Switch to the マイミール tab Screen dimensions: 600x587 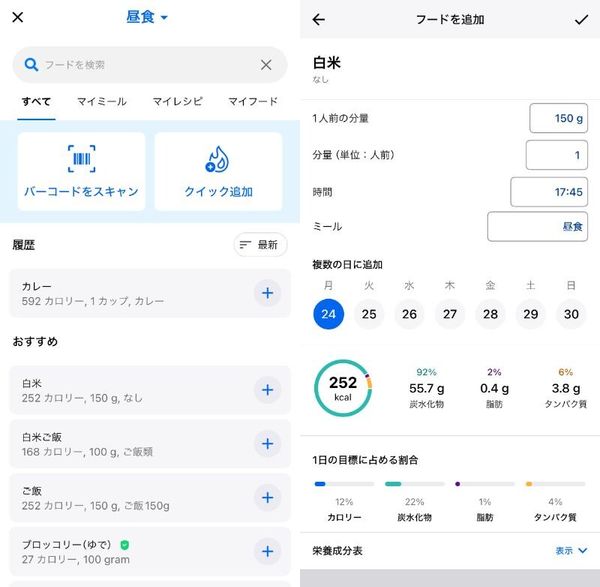click(x=101, y=101)
